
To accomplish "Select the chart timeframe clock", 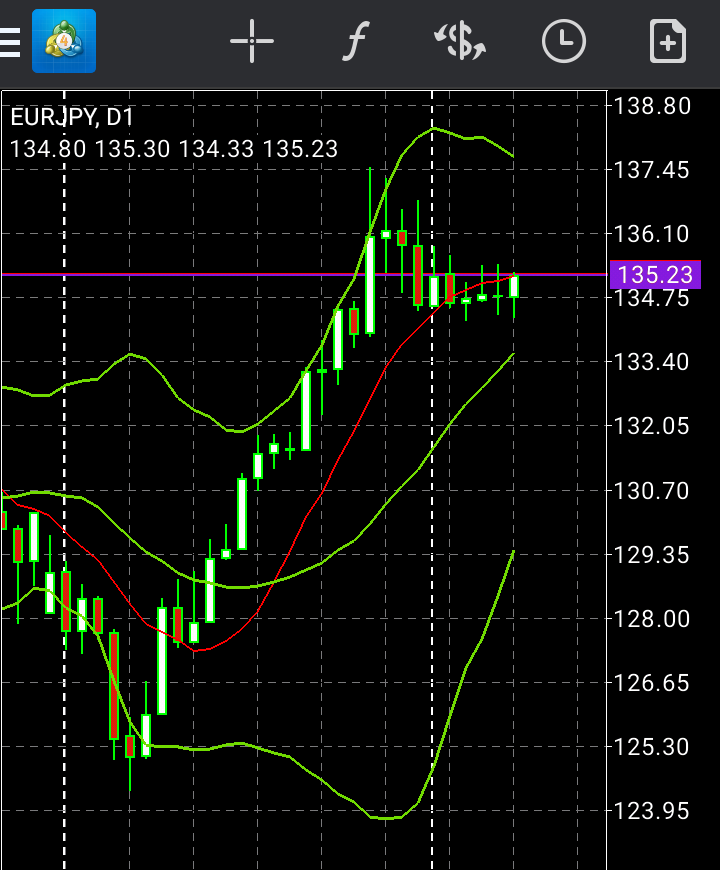I will click(x=564, y=42).
